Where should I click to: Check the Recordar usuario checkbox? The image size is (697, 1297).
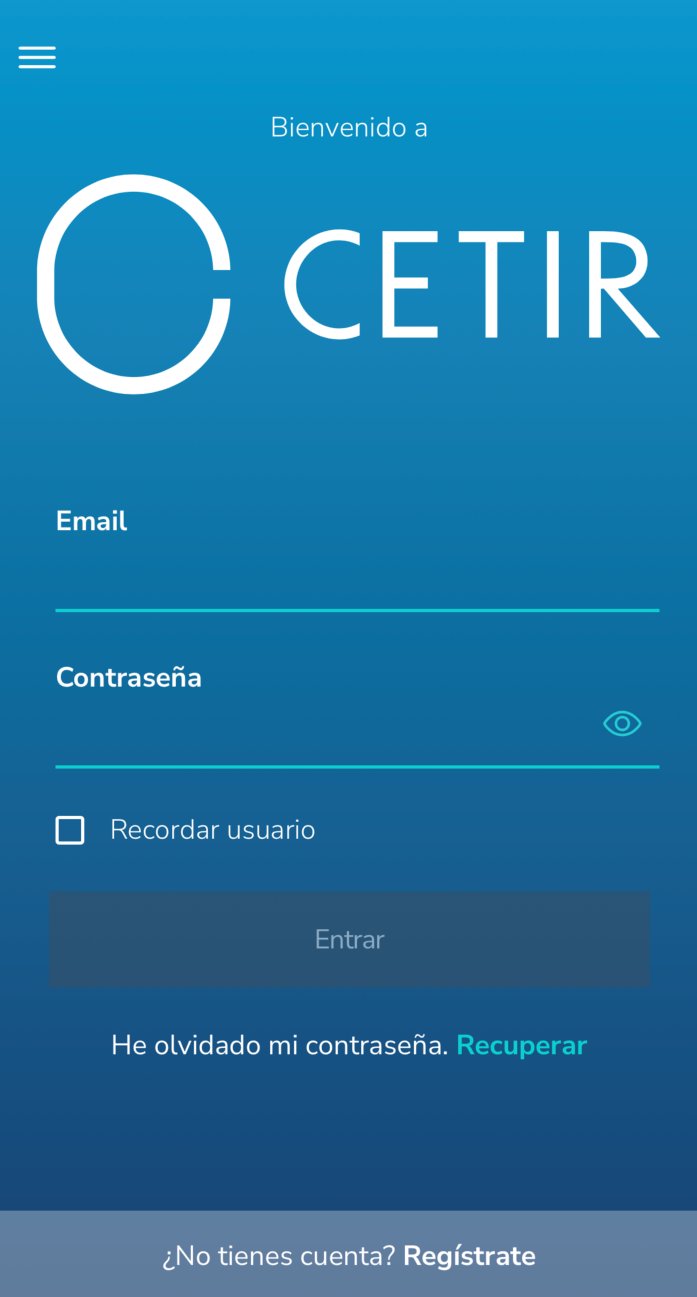(x=70, y=830)
